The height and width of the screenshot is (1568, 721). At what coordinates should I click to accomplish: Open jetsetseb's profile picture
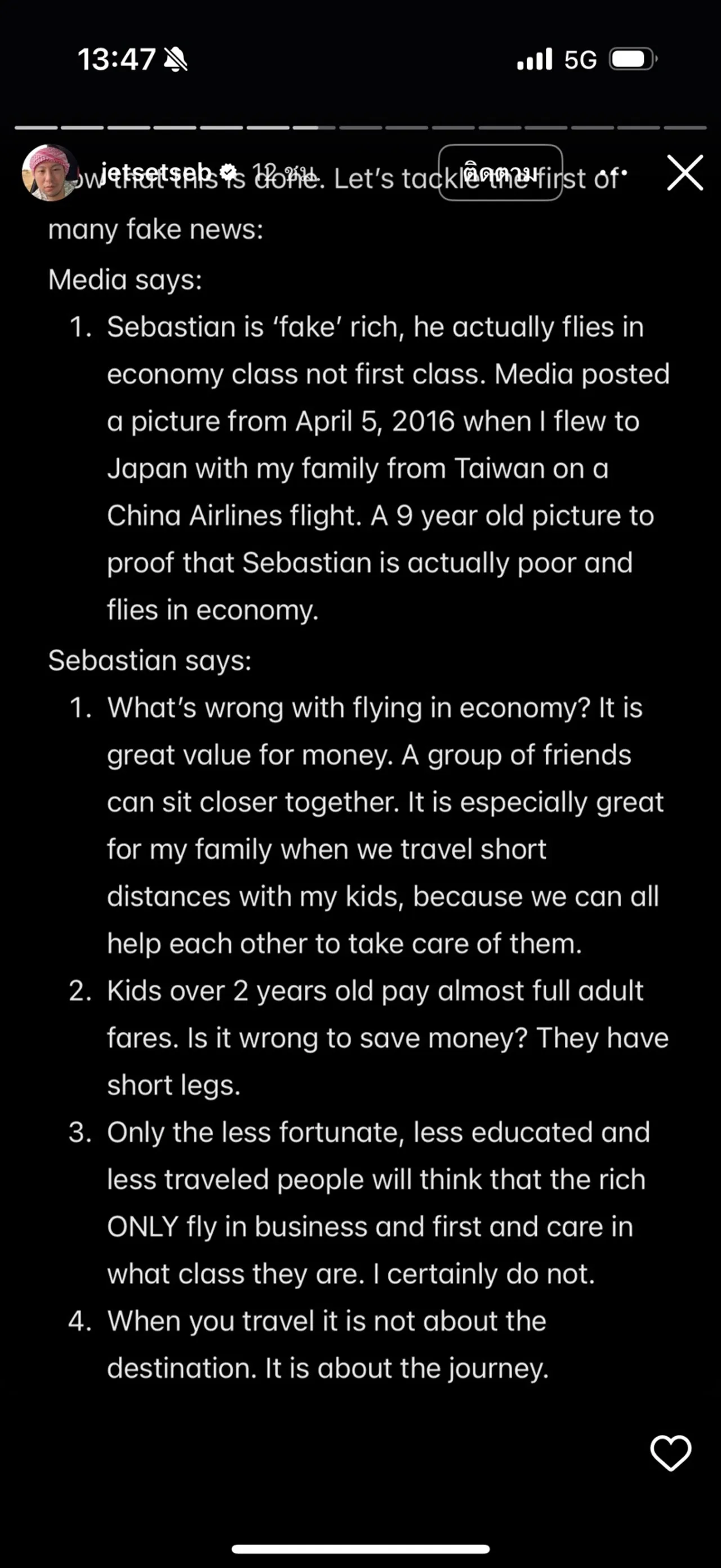pos(50,173)
